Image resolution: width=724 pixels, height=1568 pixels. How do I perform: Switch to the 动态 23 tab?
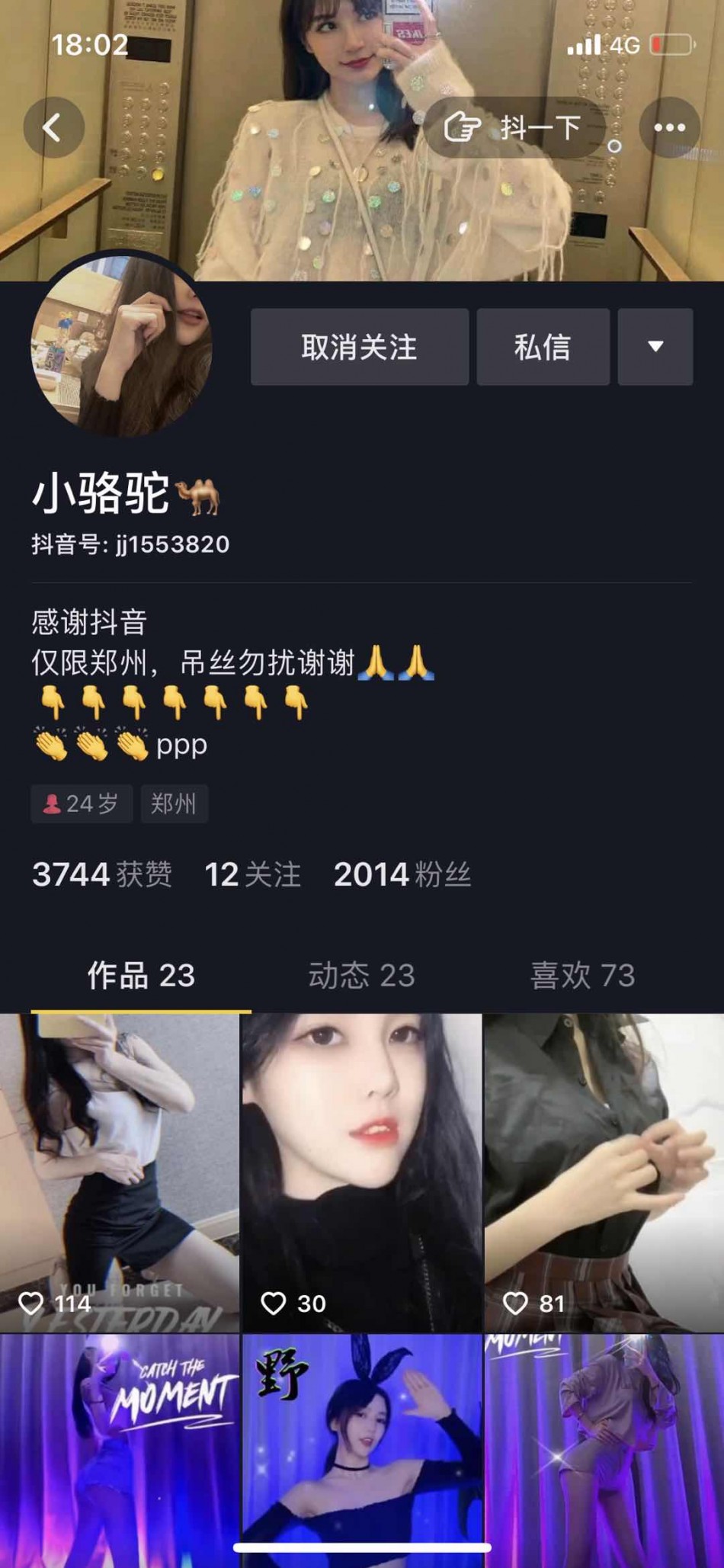361,975
